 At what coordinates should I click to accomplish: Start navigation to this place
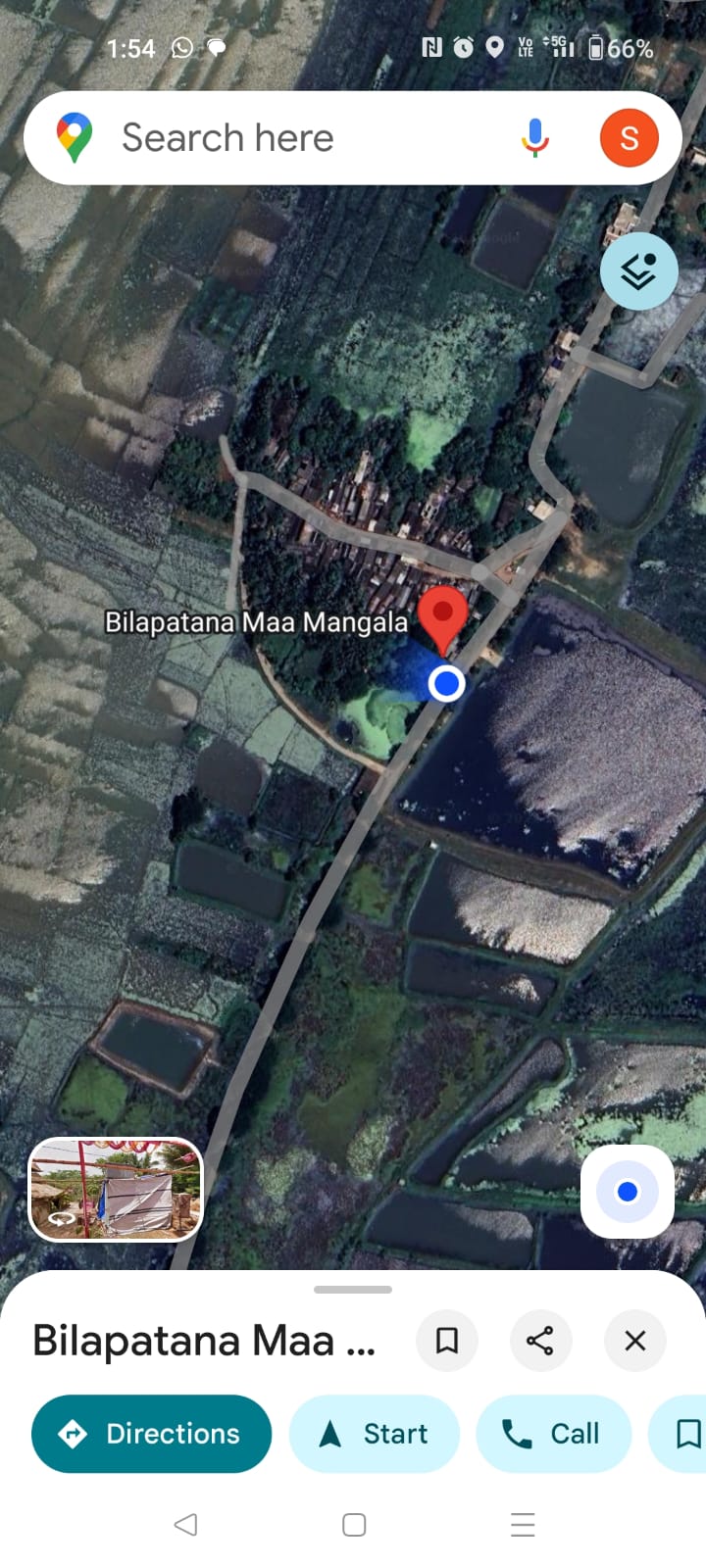pos(375,1434)
